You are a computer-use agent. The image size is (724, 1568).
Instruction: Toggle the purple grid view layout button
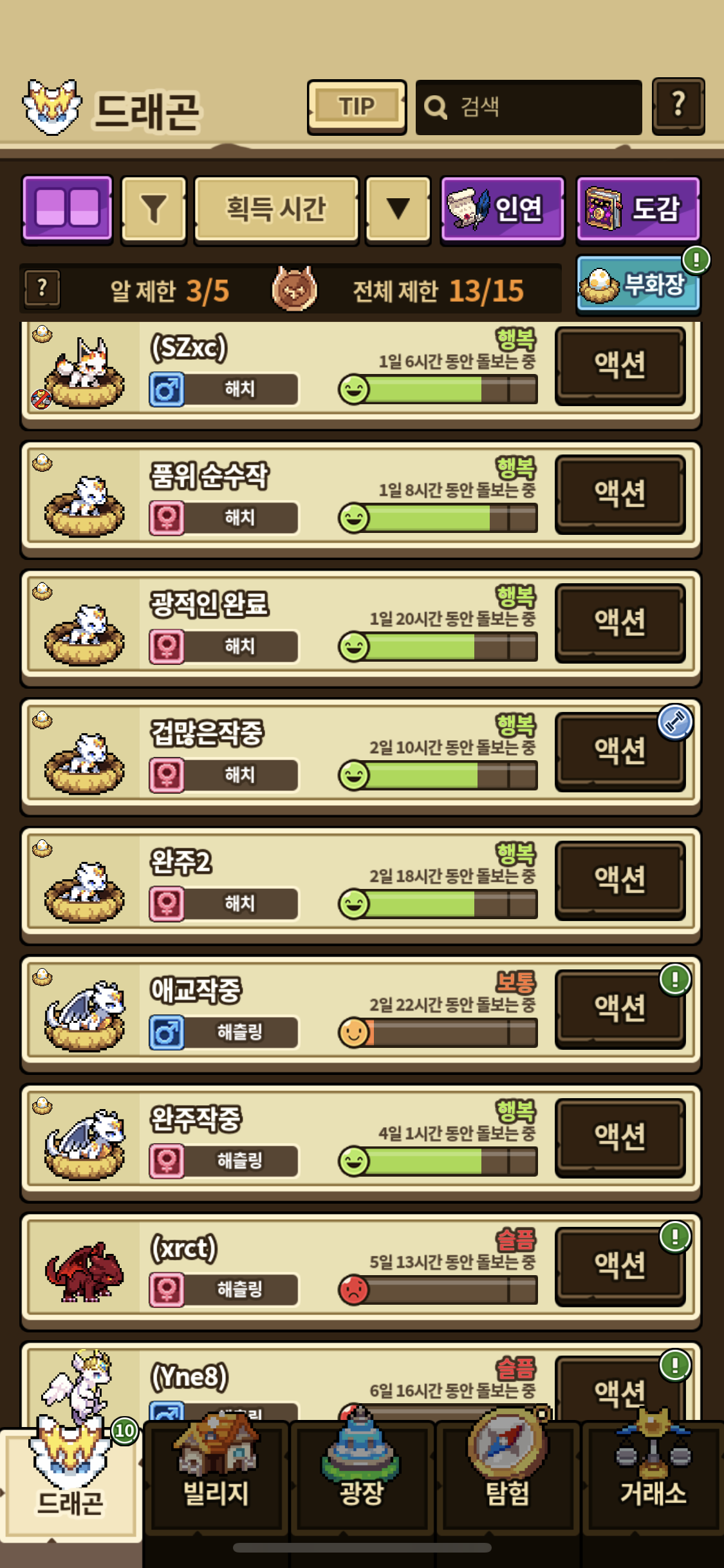[x=68, y=209]
